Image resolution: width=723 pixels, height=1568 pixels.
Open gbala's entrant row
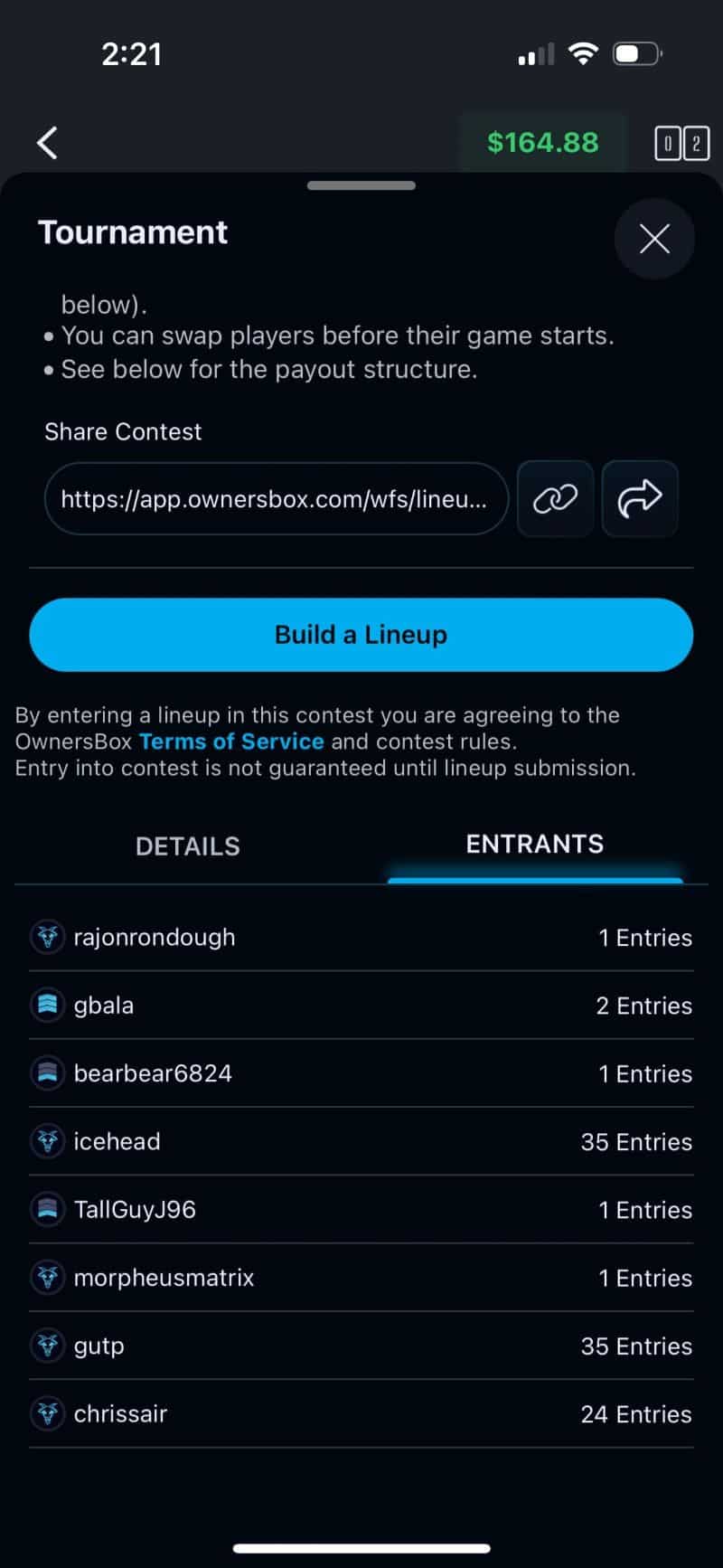[x=361, y=1006]
